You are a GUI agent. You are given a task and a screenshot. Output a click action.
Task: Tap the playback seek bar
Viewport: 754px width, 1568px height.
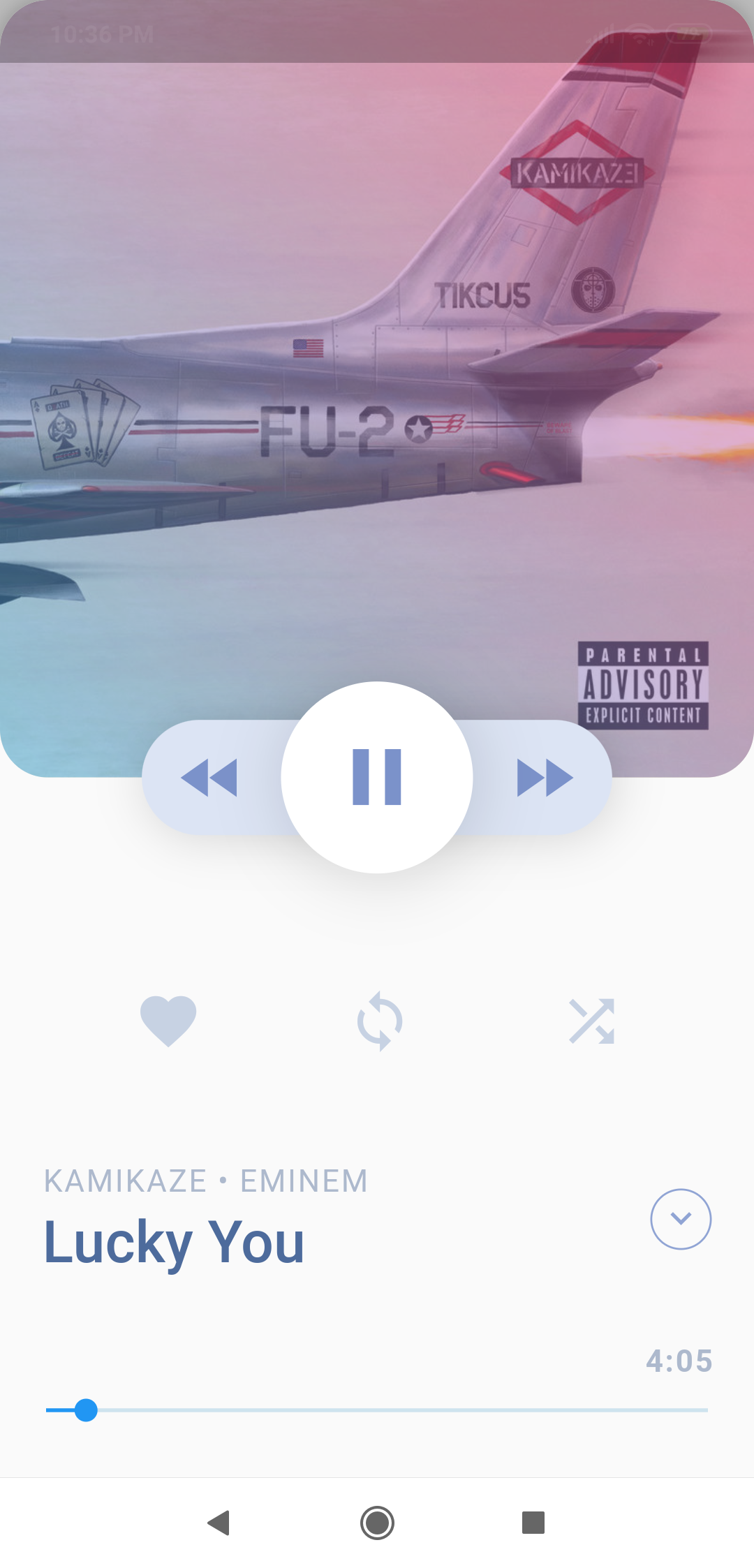coord(377,1410)
